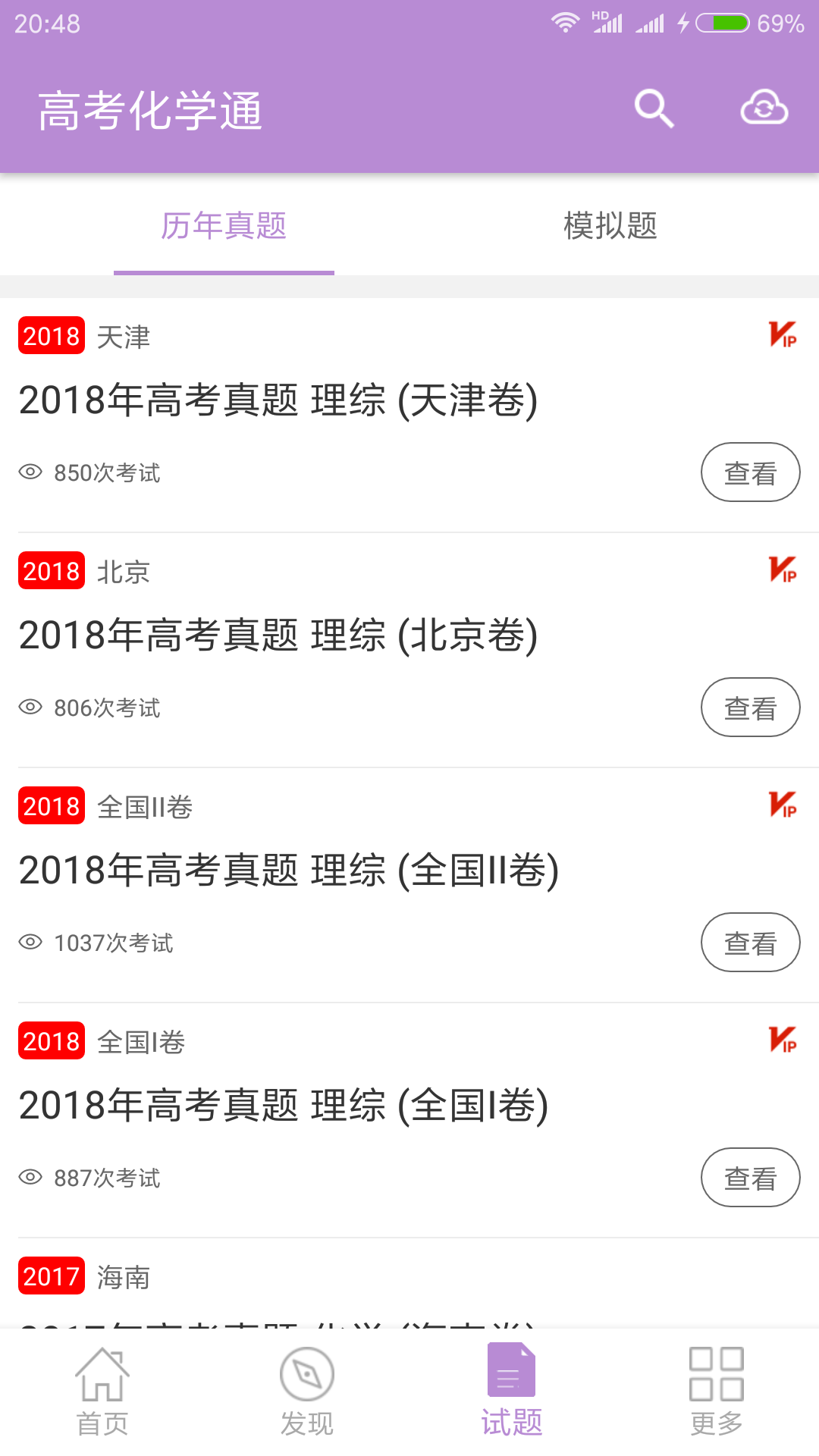Open the search function
Screen dimensions: 819x1456
coord(653,108)
